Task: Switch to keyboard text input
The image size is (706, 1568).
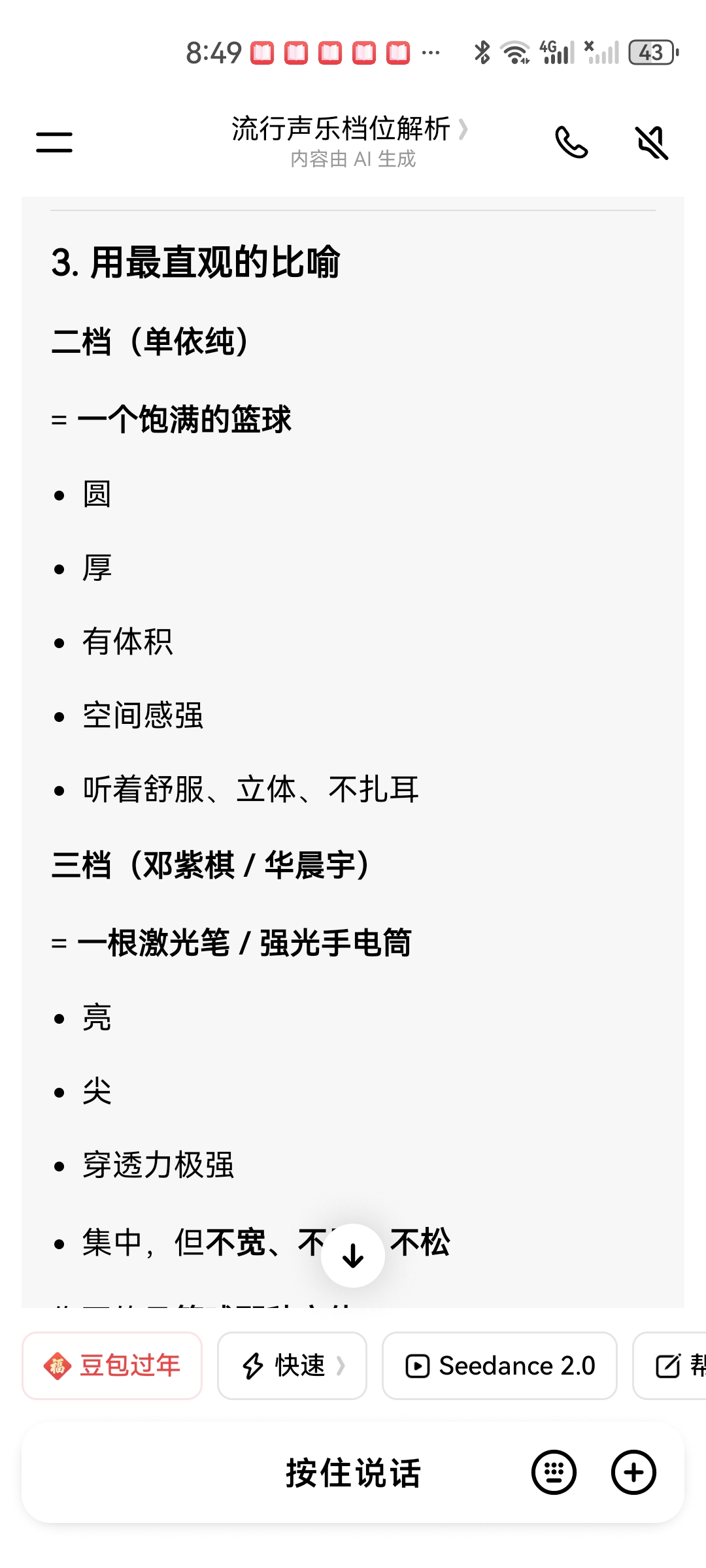Action: (554, 1473)
